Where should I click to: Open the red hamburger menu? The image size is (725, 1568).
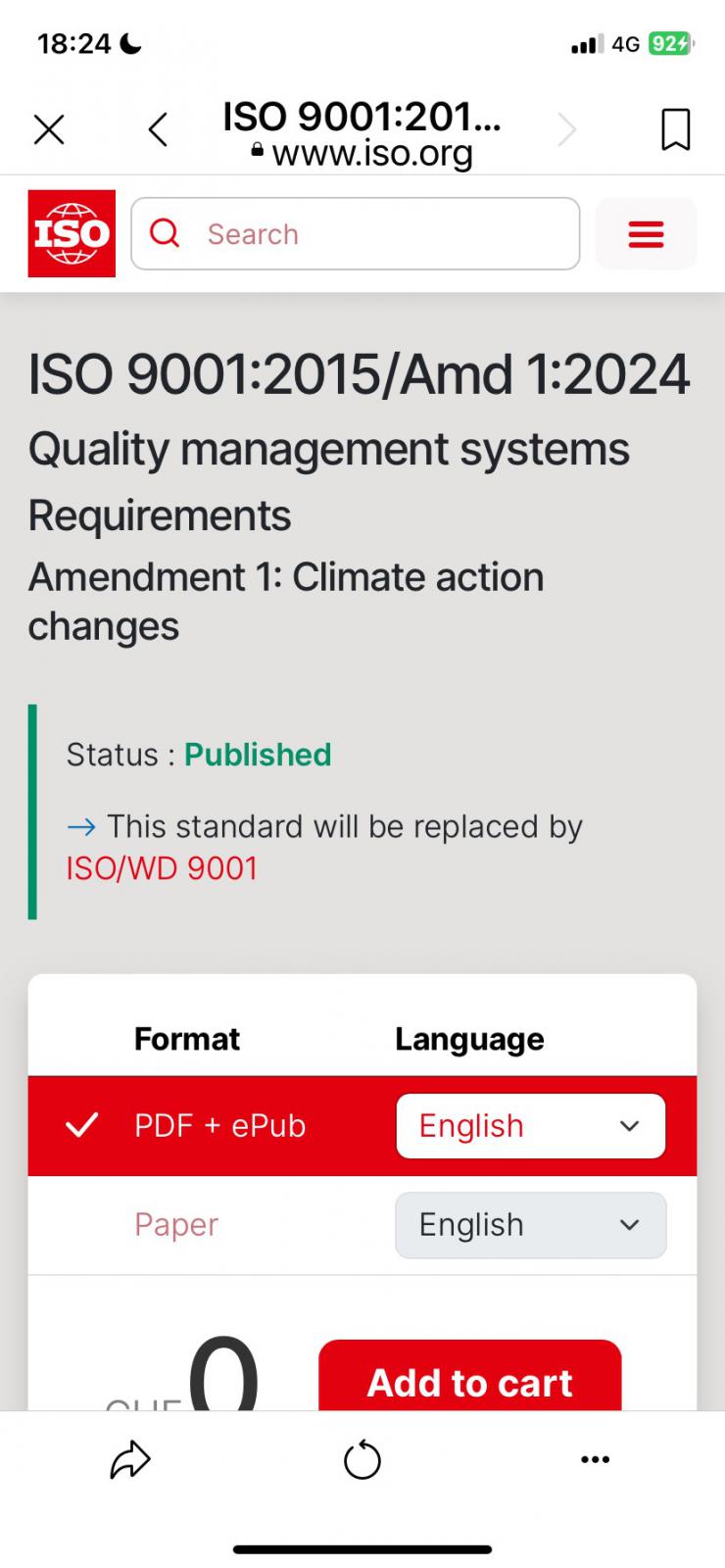click(x=646, y=233)
